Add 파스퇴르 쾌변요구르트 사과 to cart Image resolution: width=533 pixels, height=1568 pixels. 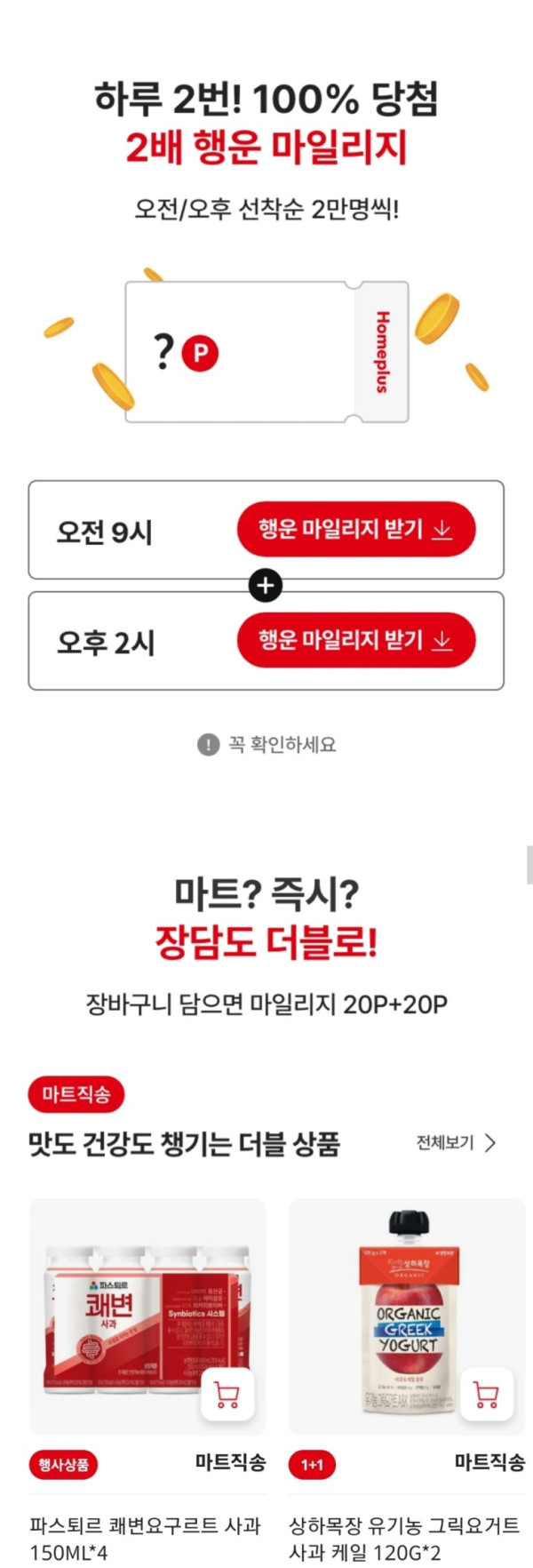click(227, 1396)
